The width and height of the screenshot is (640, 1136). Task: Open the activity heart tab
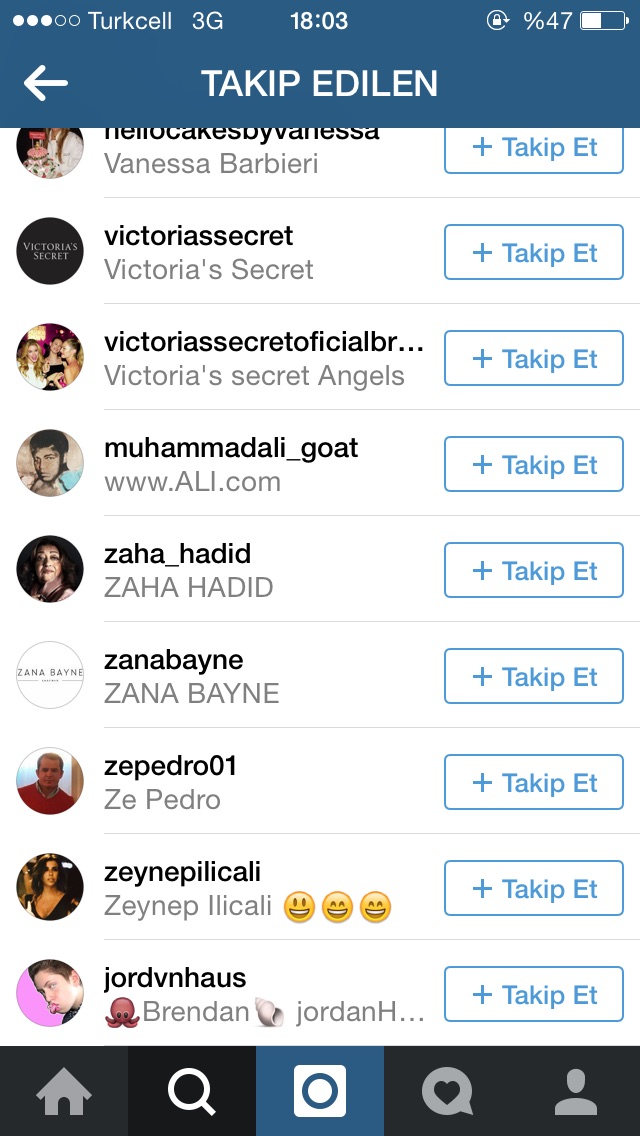[447, 1091]
